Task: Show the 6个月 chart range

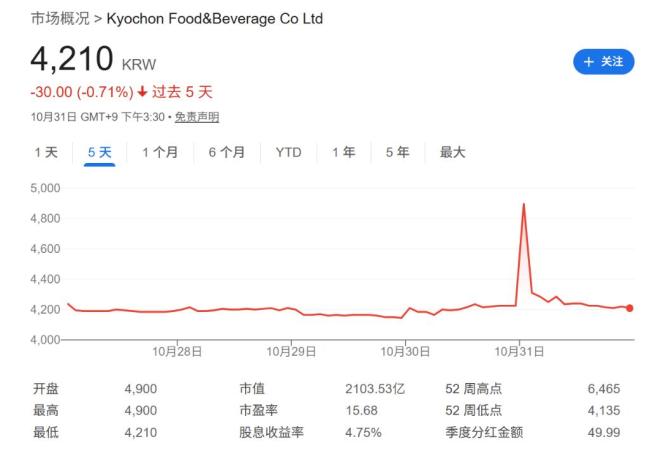Action: tap(227, 153)
